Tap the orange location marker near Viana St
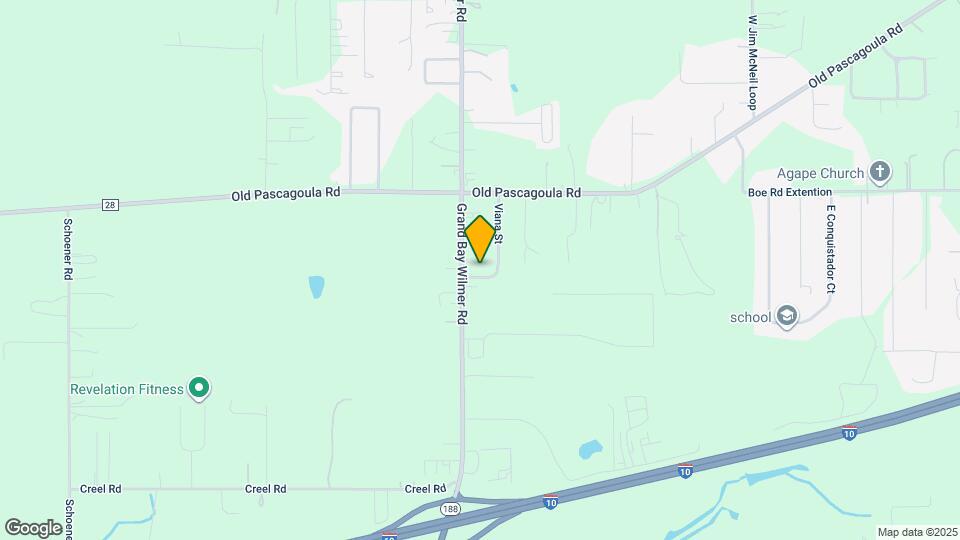960x540 pixels. pos(481,238)
